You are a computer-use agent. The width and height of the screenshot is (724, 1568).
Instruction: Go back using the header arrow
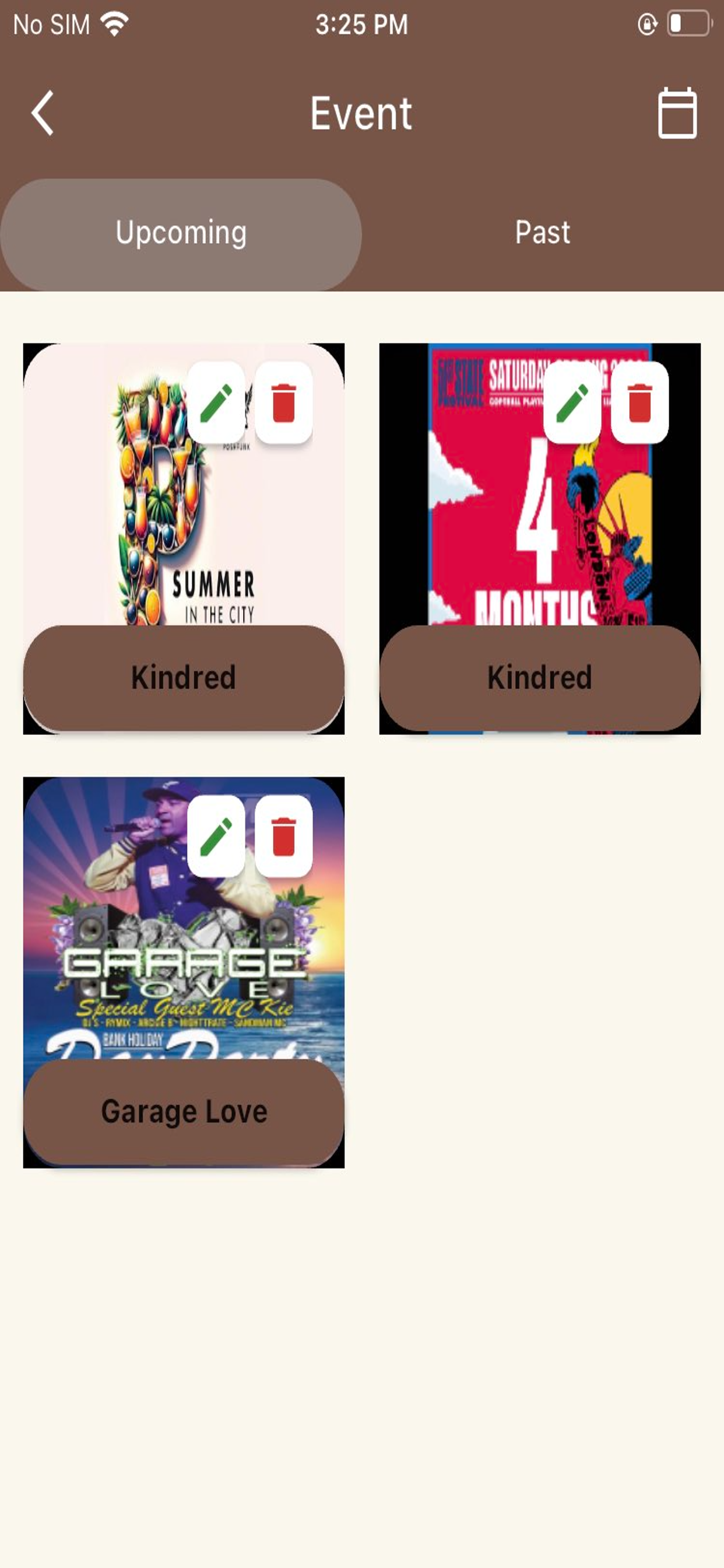pyautogui.click(x=43, y=113)
